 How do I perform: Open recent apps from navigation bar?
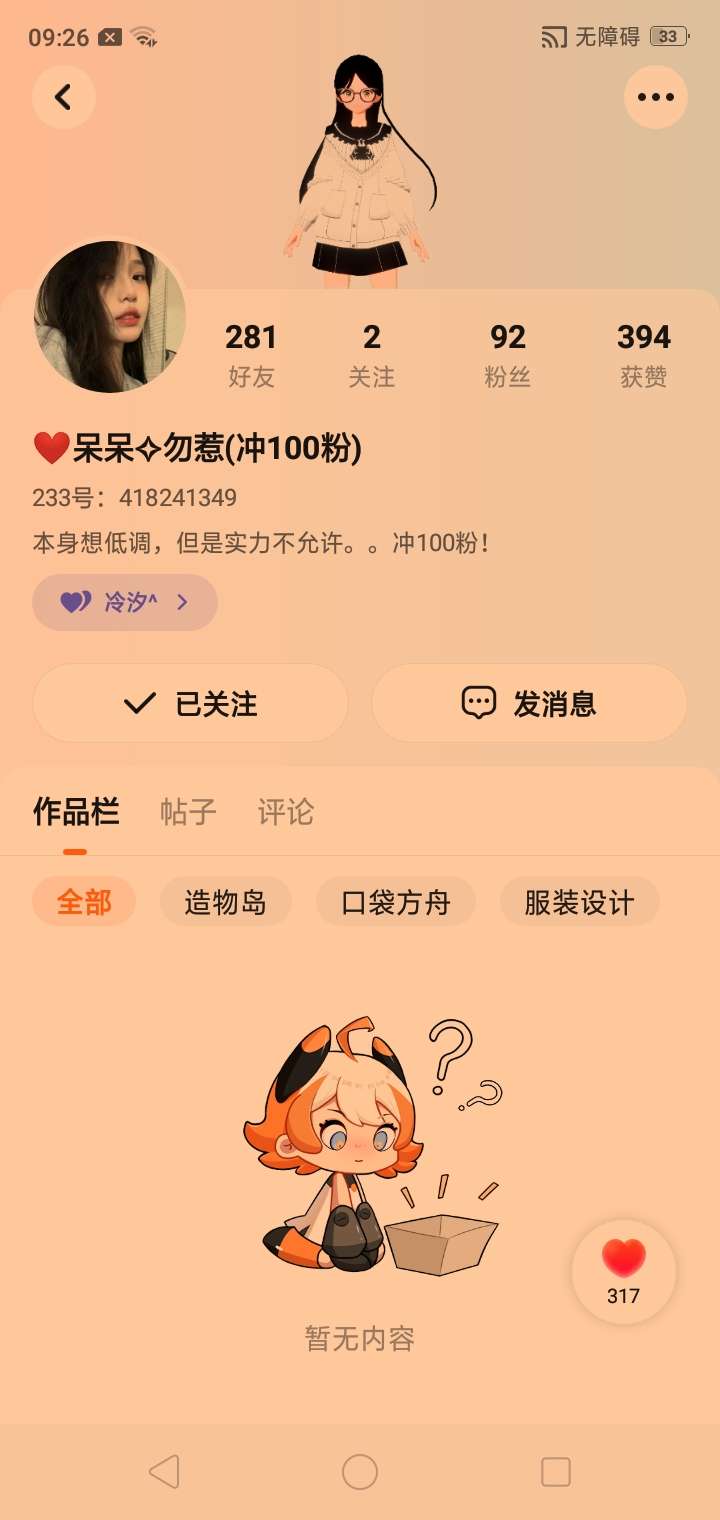click(555, 1472)
